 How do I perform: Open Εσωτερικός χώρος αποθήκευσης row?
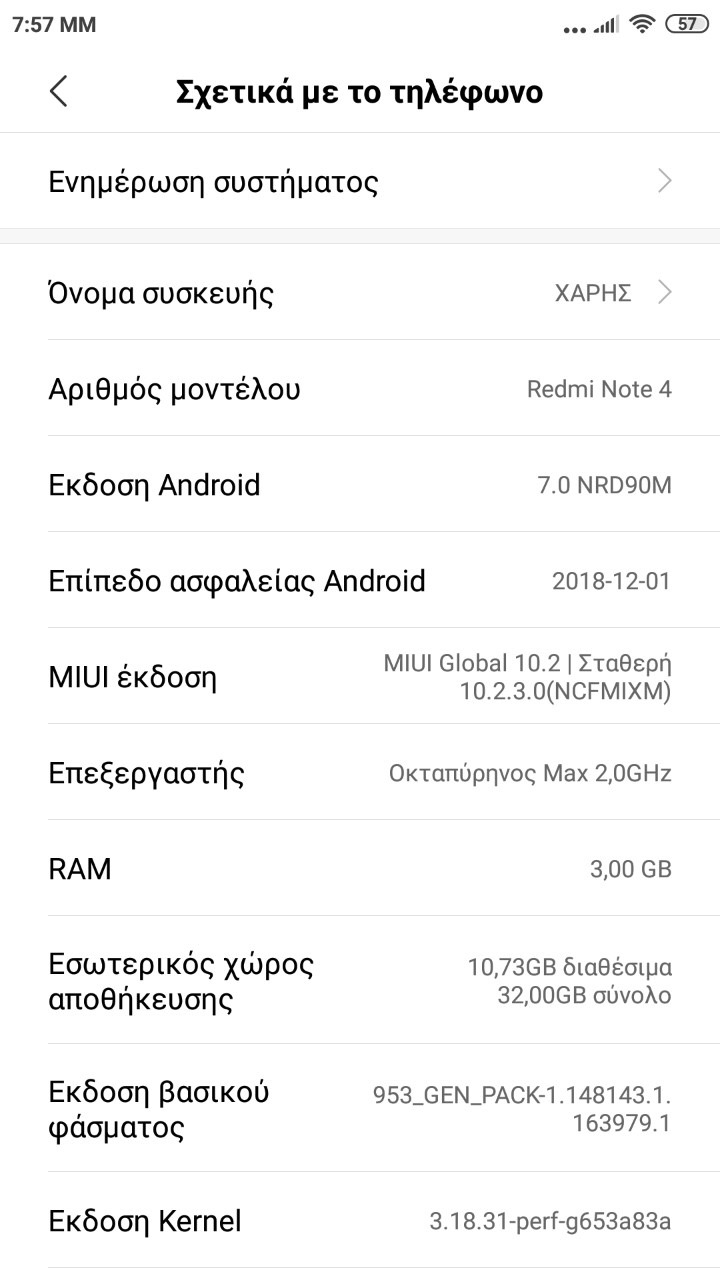pos(360,981)
